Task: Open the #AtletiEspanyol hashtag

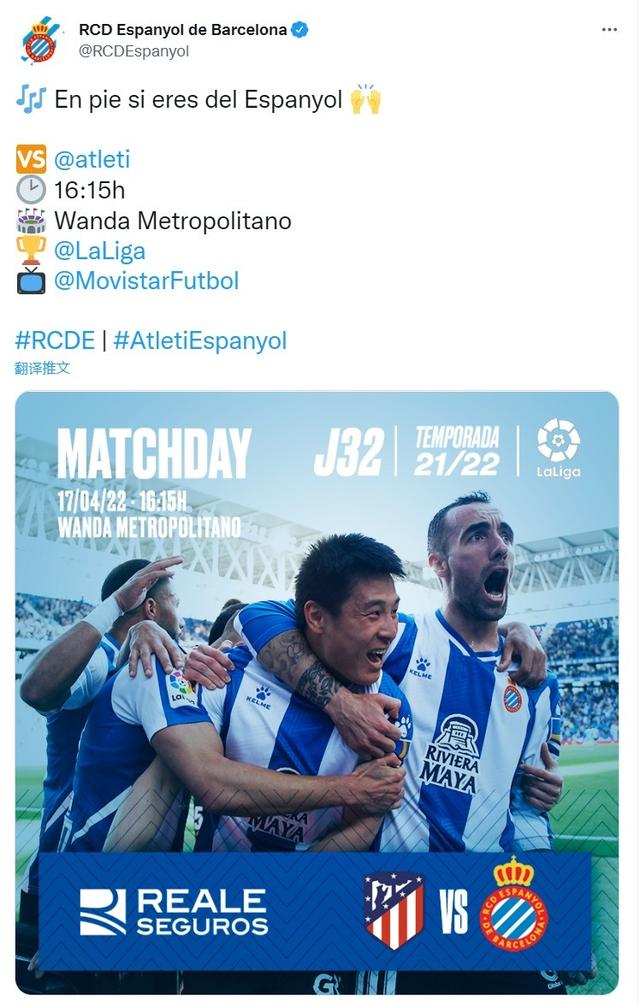Action: pos(200,340)
